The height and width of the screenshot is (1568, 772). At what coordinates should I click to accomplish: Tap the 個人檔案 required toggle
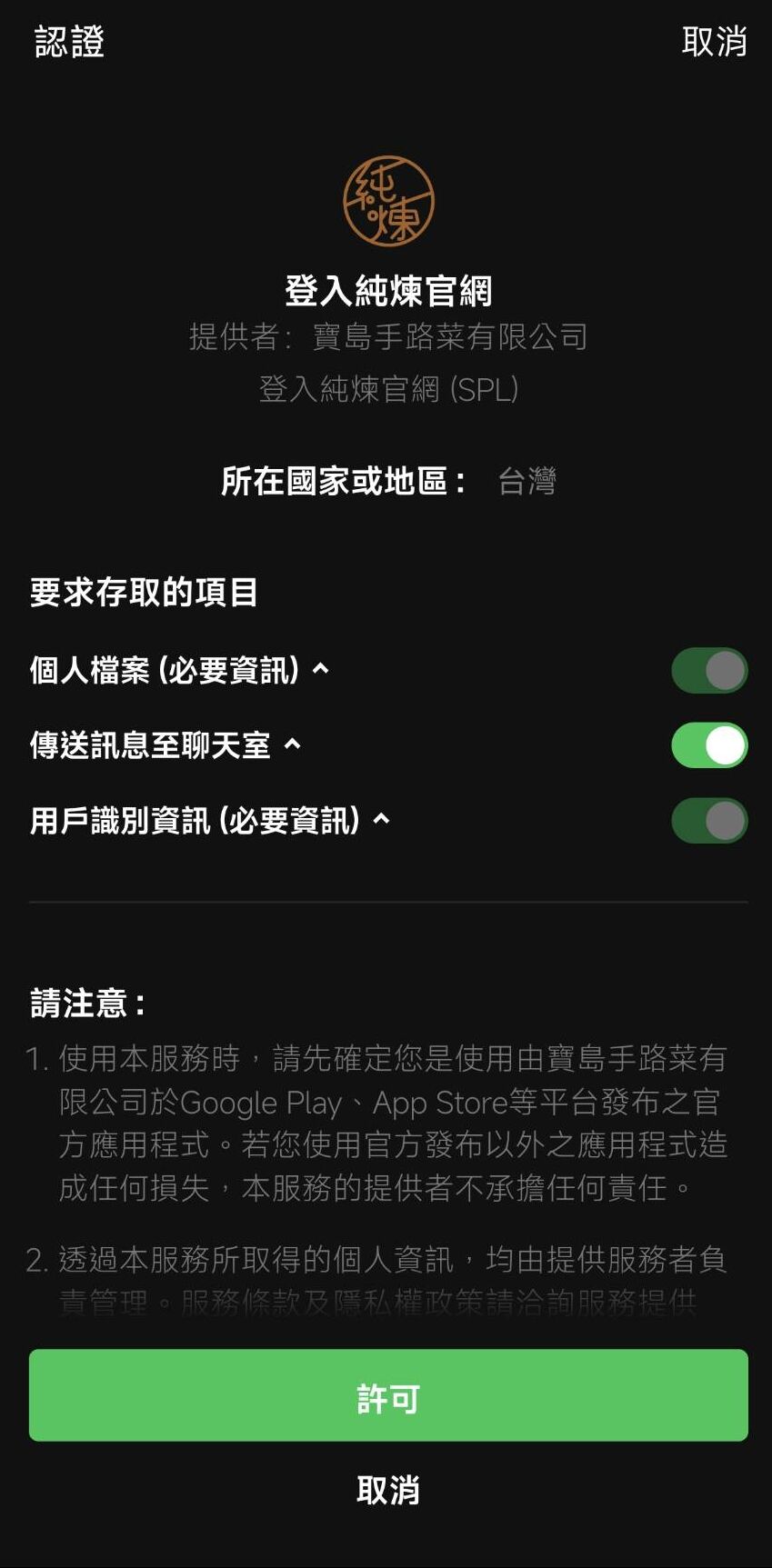click(709, 671)
